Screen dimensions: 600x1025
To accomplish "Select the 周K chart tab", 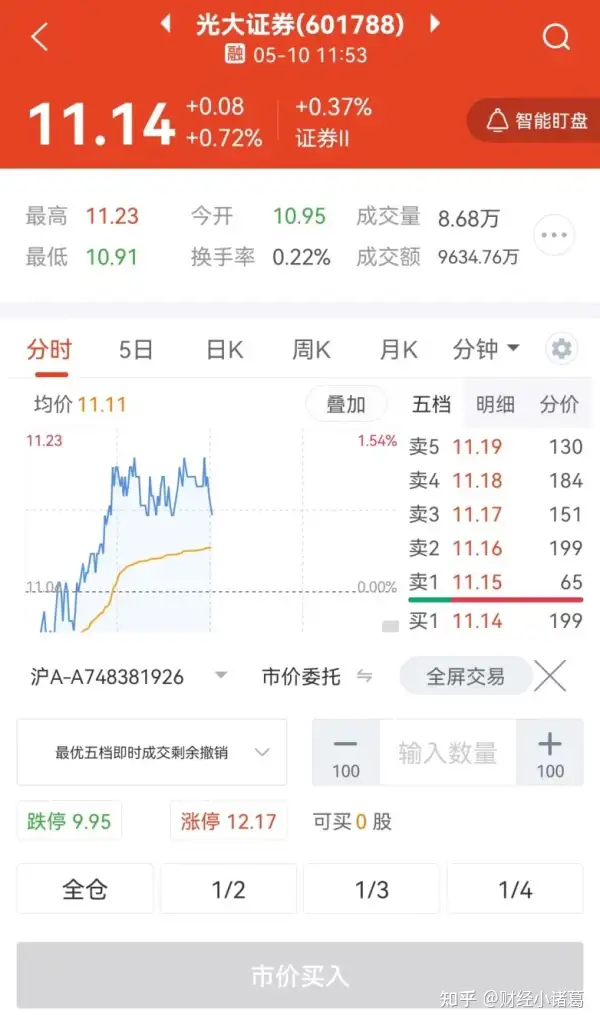I will (311, 350).
